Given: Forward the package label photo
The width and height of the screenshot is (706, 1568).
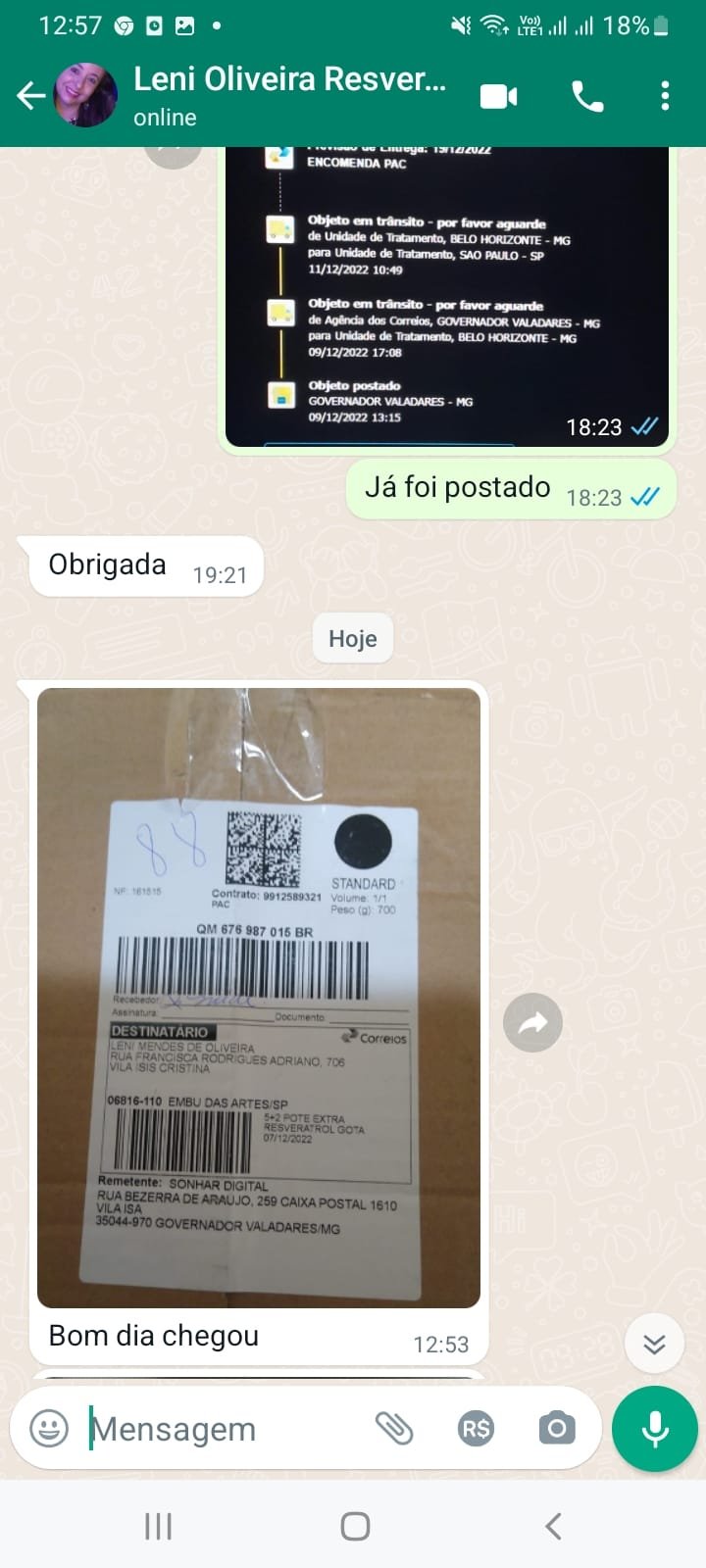Looking at the screenshot, I should 532,1023.
